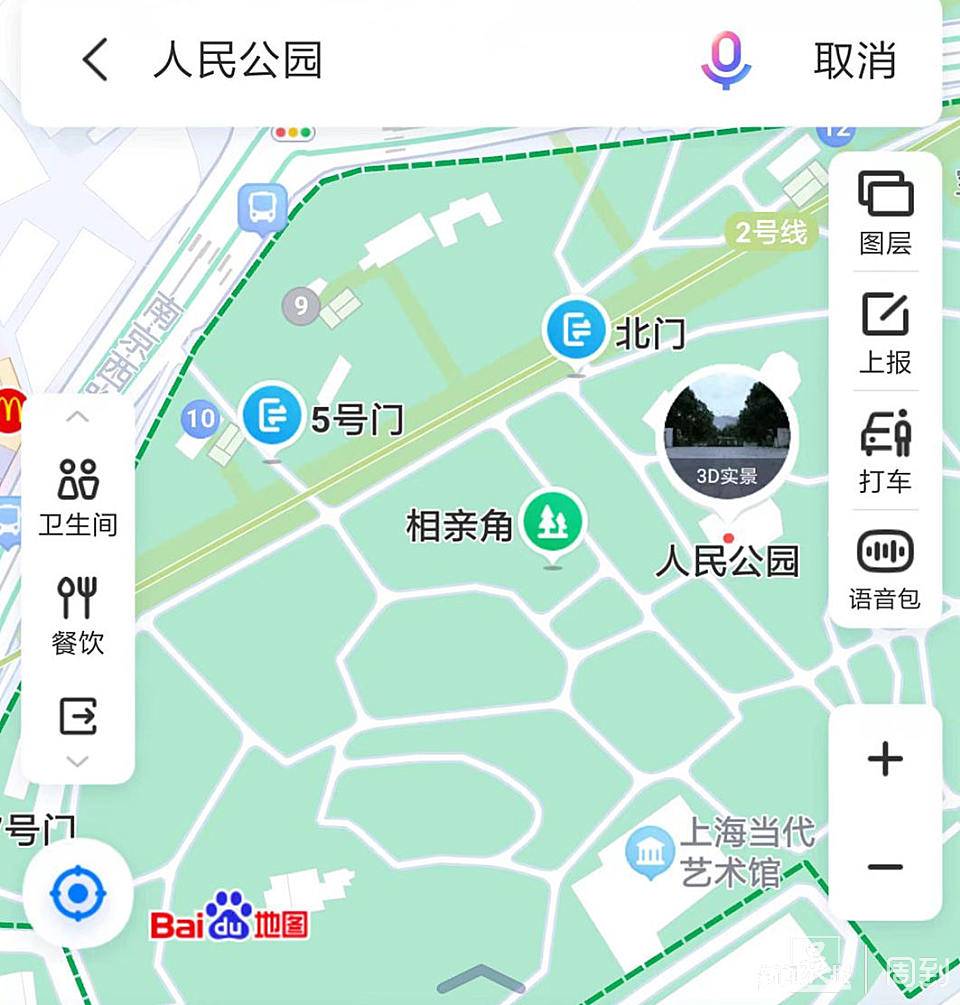Screen dimensions: 960x1005
Task: Go back using the arrow
Action: 95,60
